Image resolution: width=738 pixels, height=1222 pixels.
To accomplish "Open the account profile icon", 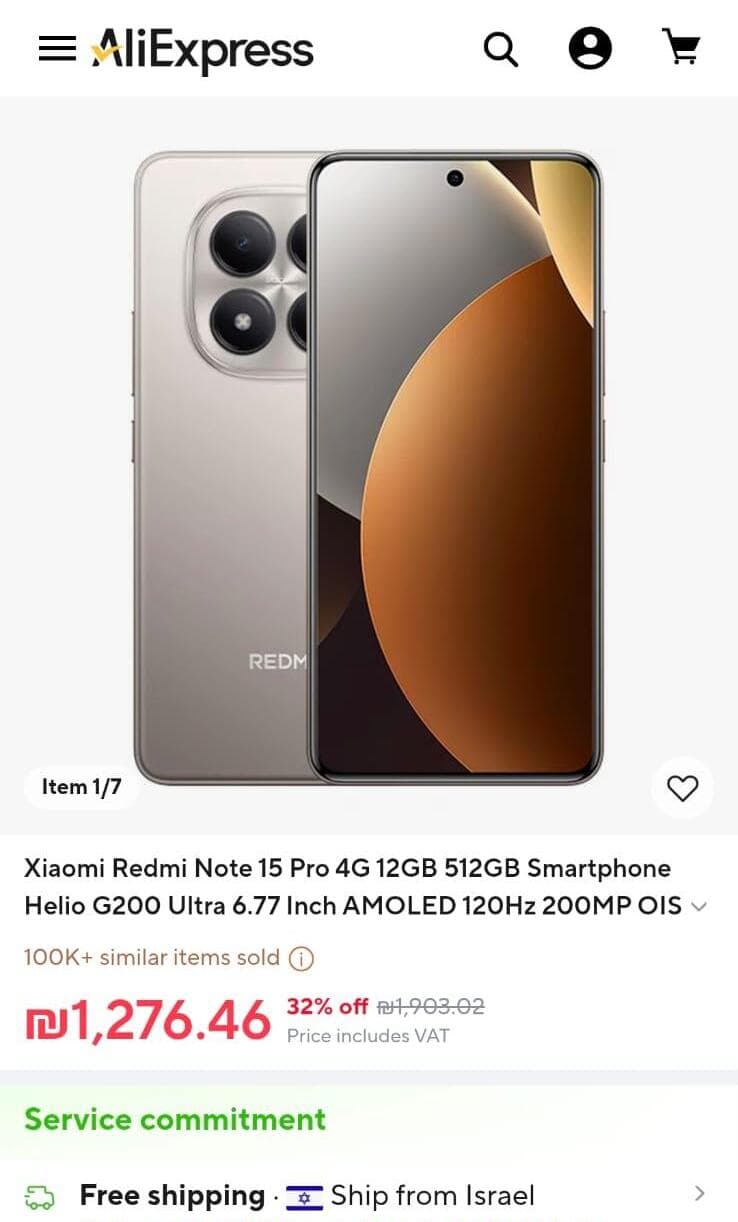I will 590,48.
